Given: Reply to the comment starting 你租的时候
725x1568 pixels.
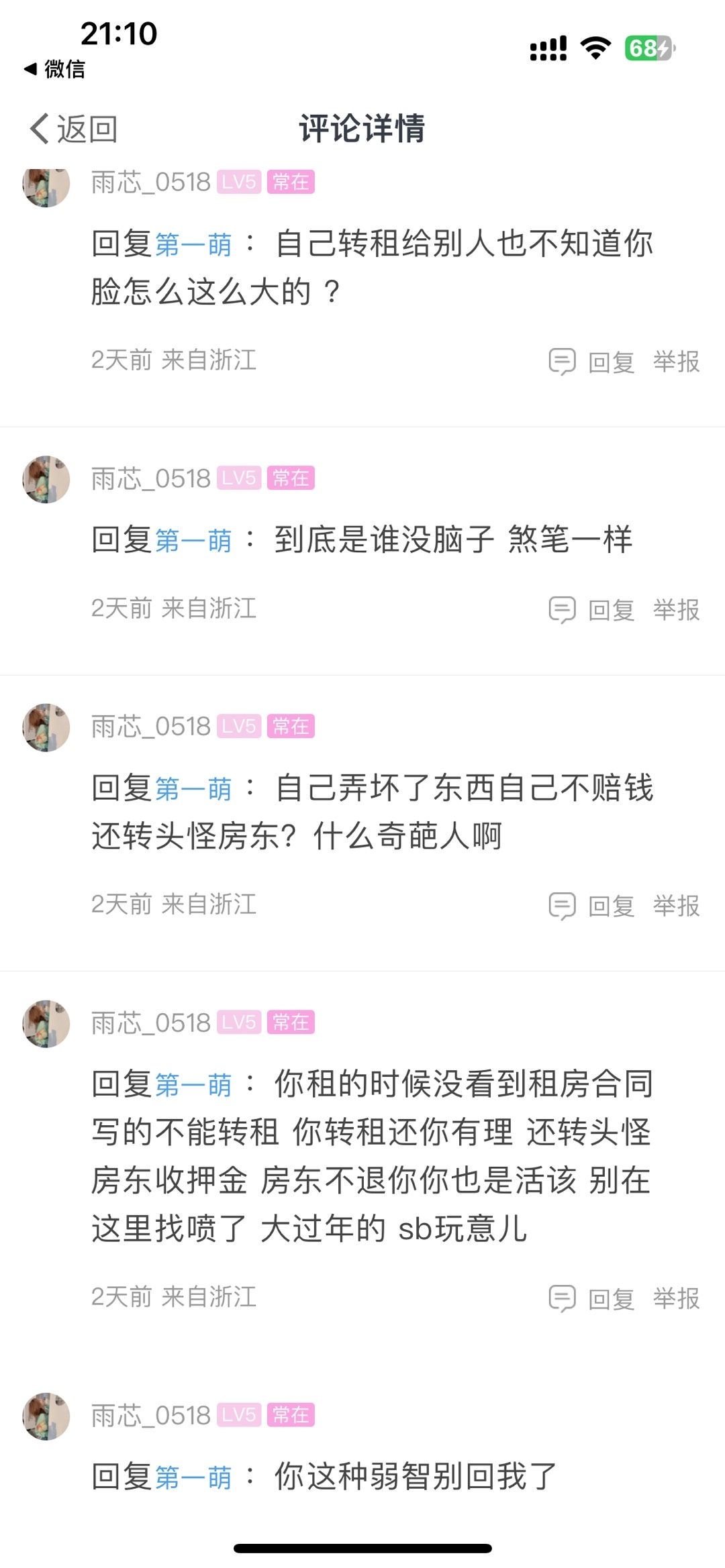Looking at the screenshot, I should pos(593,1298).
